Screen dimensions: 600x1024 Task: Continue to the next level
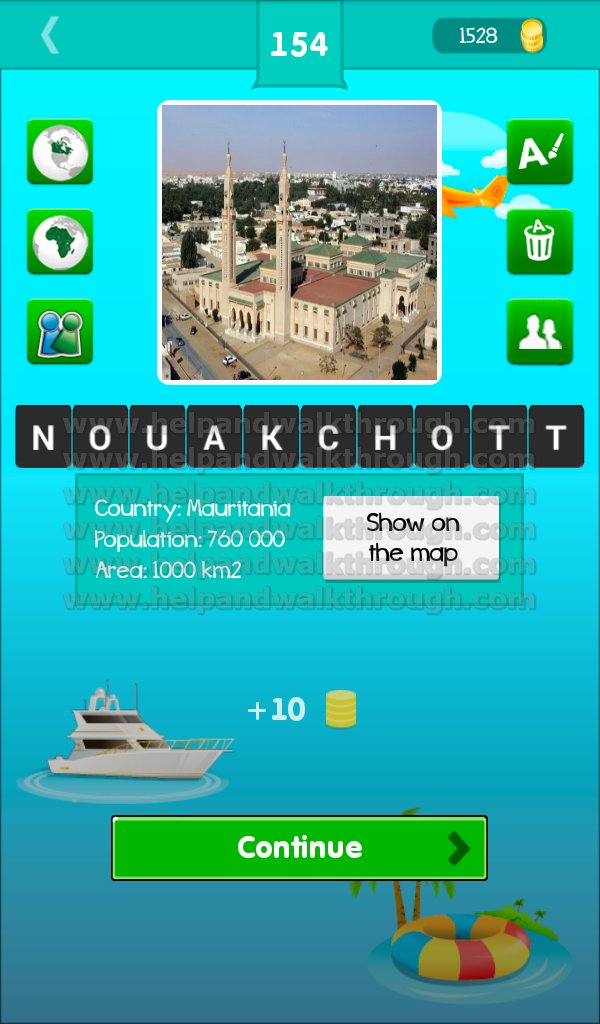[300, 848]
